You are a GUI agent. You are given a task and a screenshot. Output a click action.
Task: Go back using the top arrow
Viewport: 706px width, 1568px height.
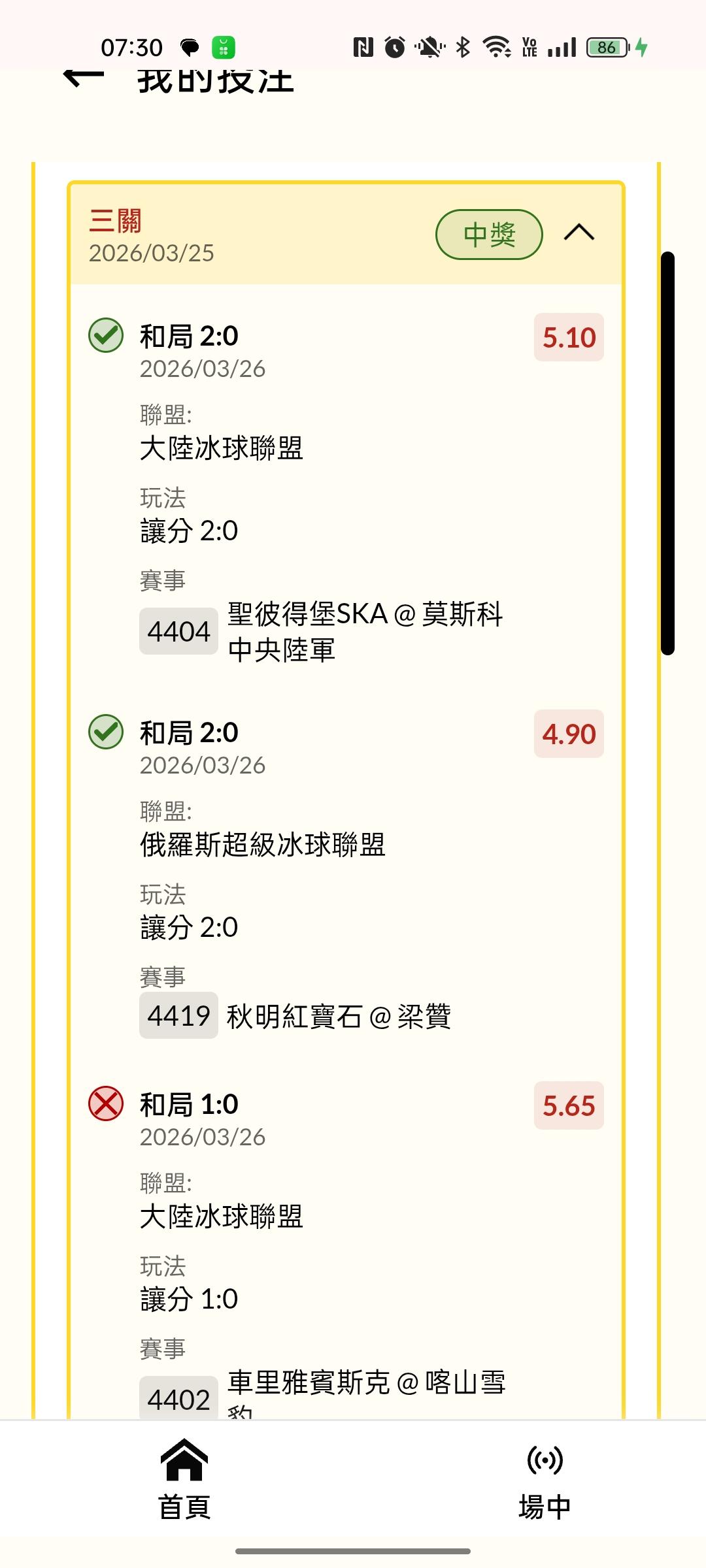(84, 78)
